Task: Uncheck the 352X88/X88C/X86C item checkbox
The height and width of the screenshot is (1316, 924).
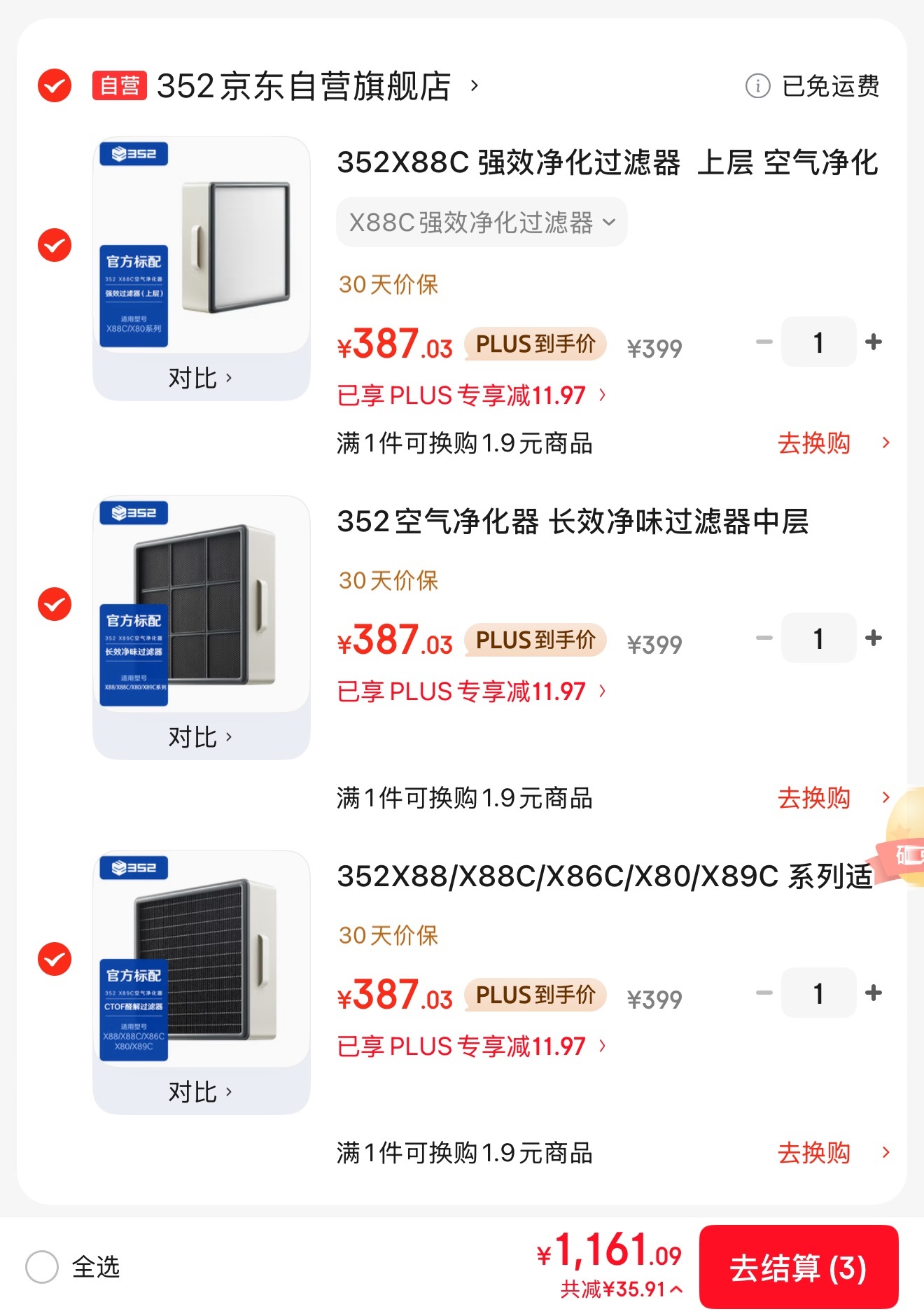Action: pos(55,959)
